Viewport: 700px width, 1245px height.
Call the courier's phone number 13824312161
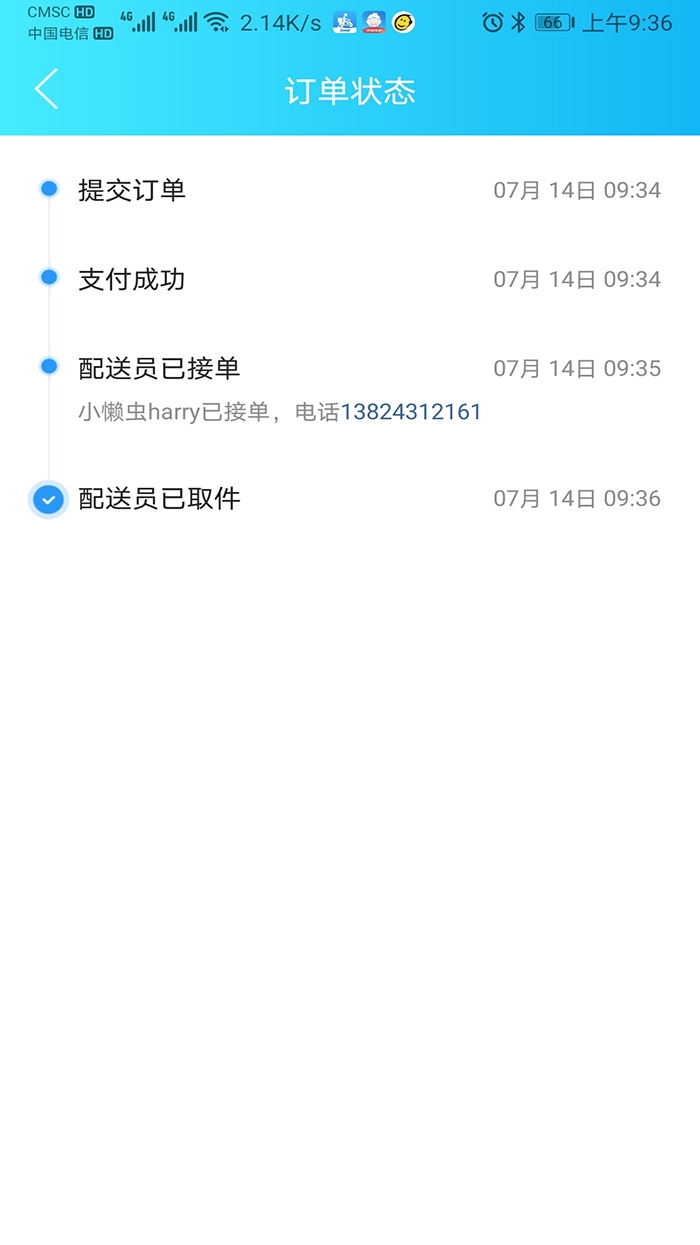tap(411, 412)
